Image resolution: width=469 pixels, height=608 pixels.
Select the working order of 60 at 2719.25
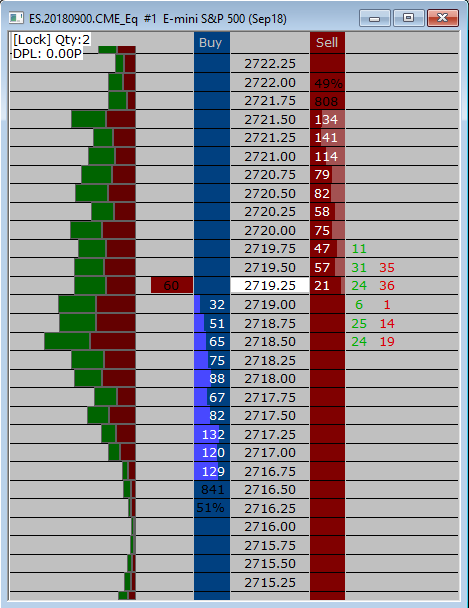click(x=172, y=285)
